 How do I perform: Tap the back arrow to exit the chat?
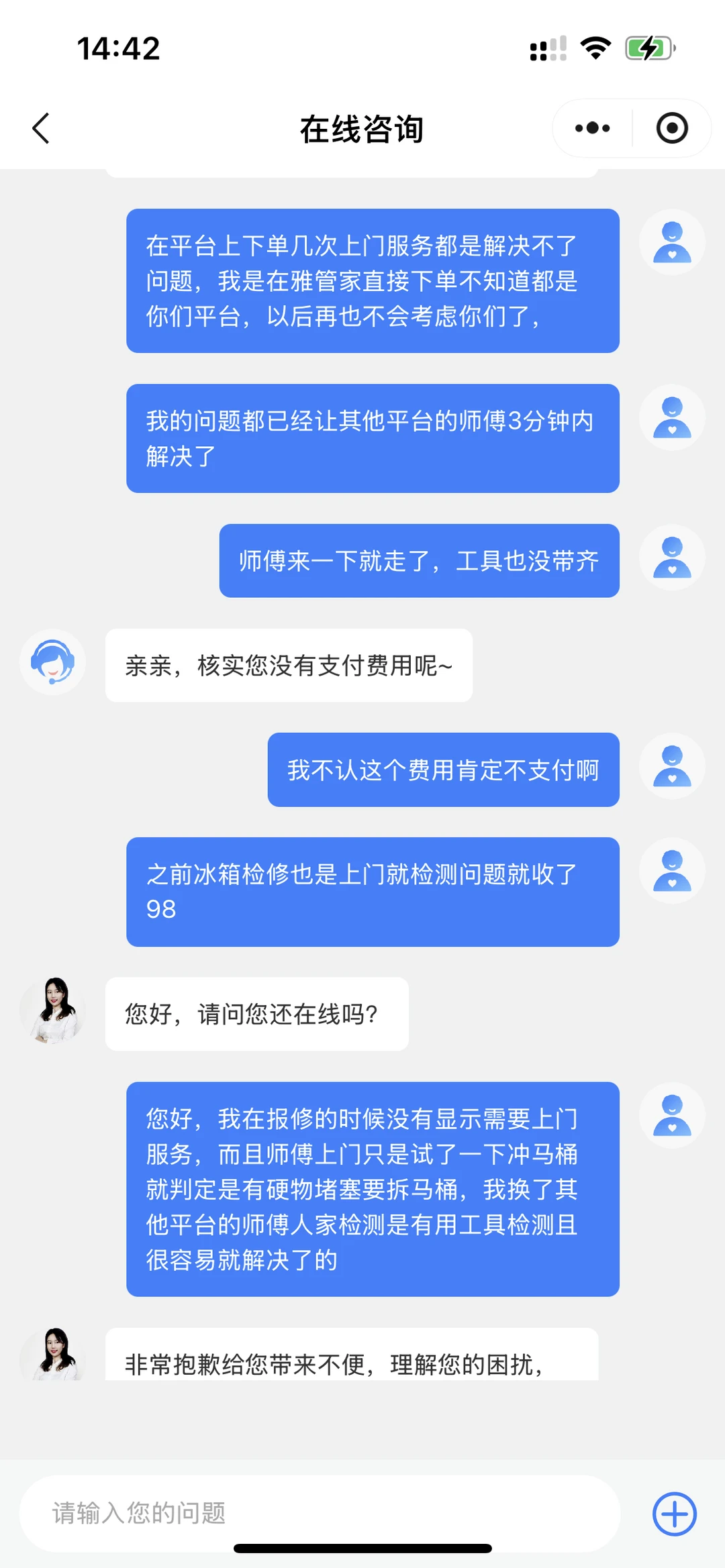pyautogui.click(x=42, y=129)
